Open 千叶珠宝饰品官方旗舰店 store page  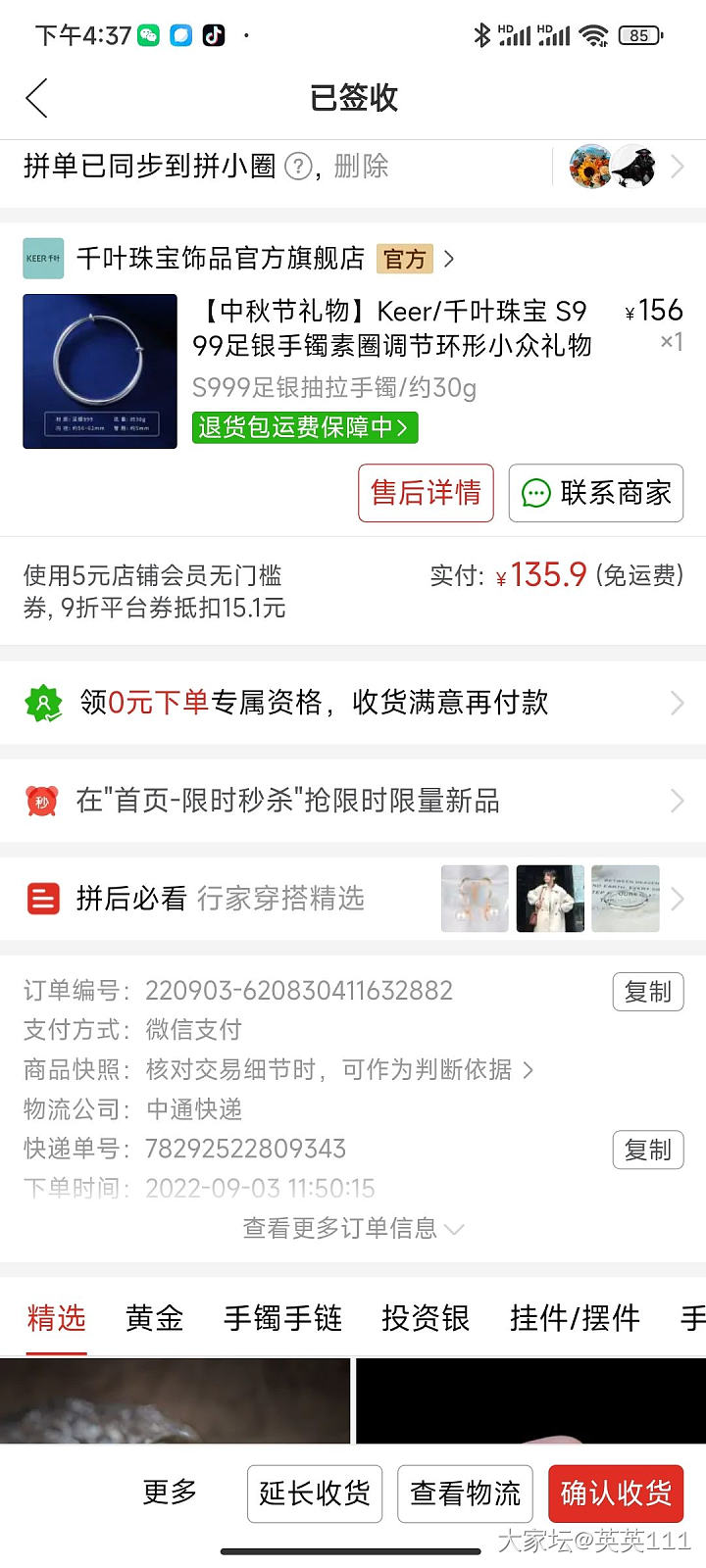tap(220, 259)
